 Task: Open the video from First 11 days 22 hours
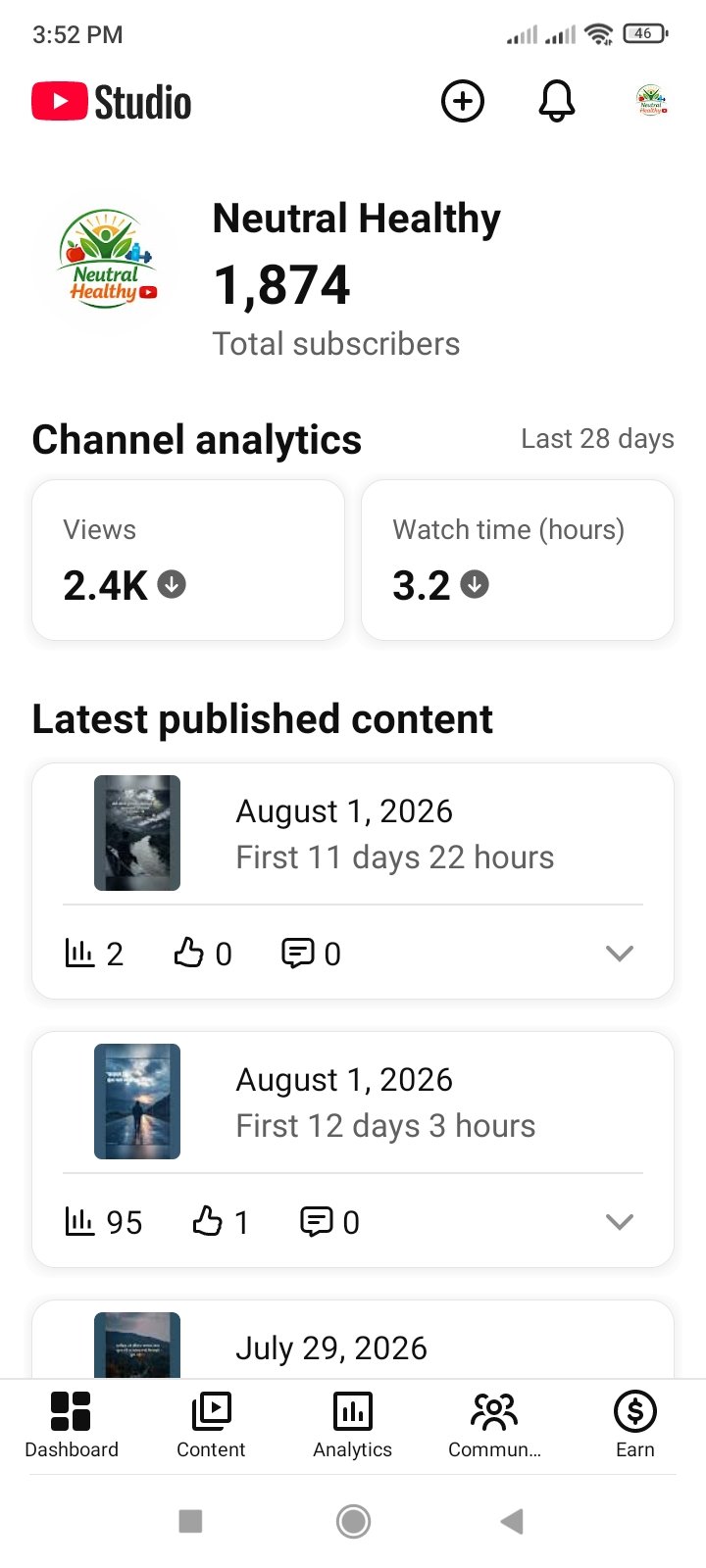click(353, 834)
